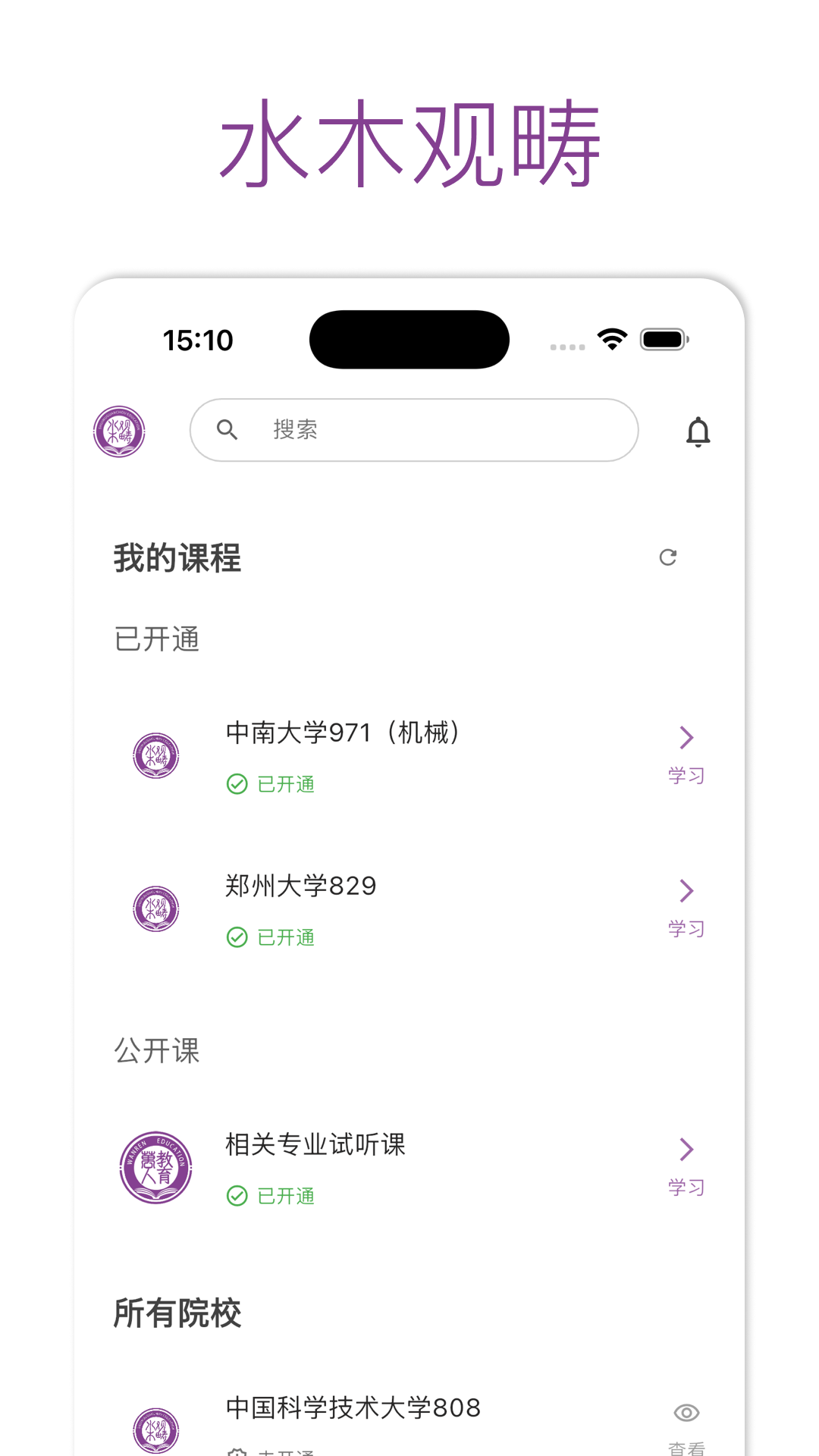Select the 中国科学技术大学808 course logo
This screenshot has width=819, height=1456.
[x=155, y=1429]
